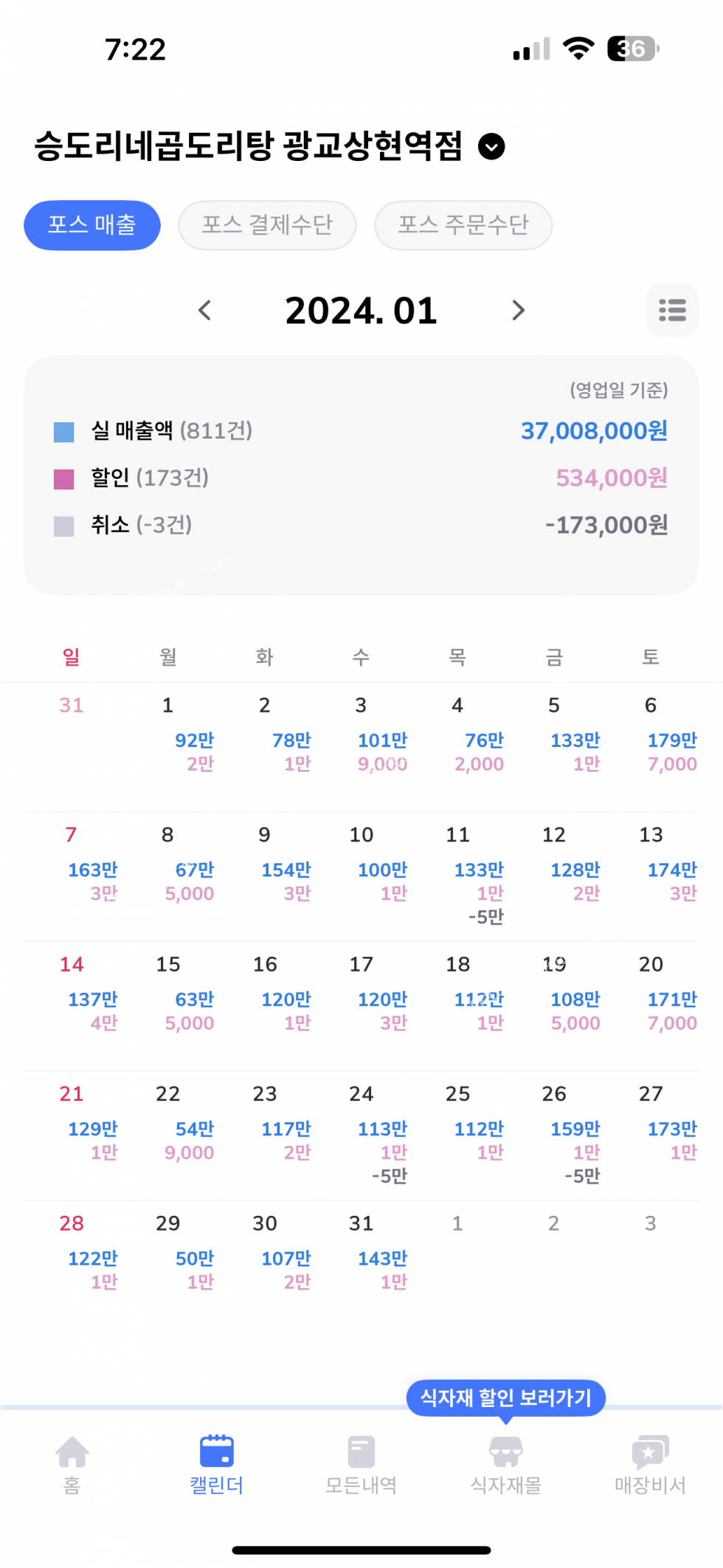Switch to the 포스 주문수단 tab
This screenshot has width=723, height=1568.
pyautogui.click(x=463, y=225)
